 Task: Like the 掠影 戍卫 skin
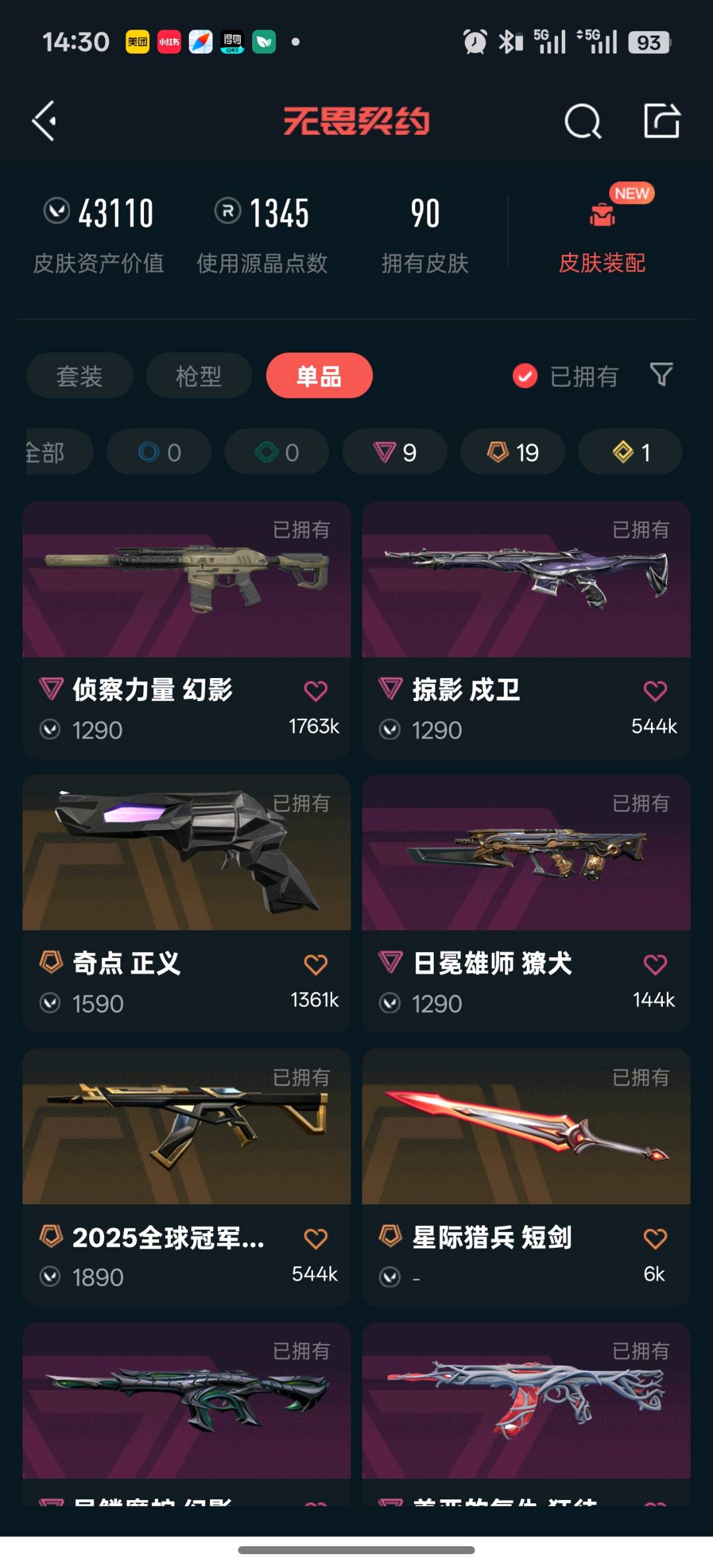[x=654, y=691]
